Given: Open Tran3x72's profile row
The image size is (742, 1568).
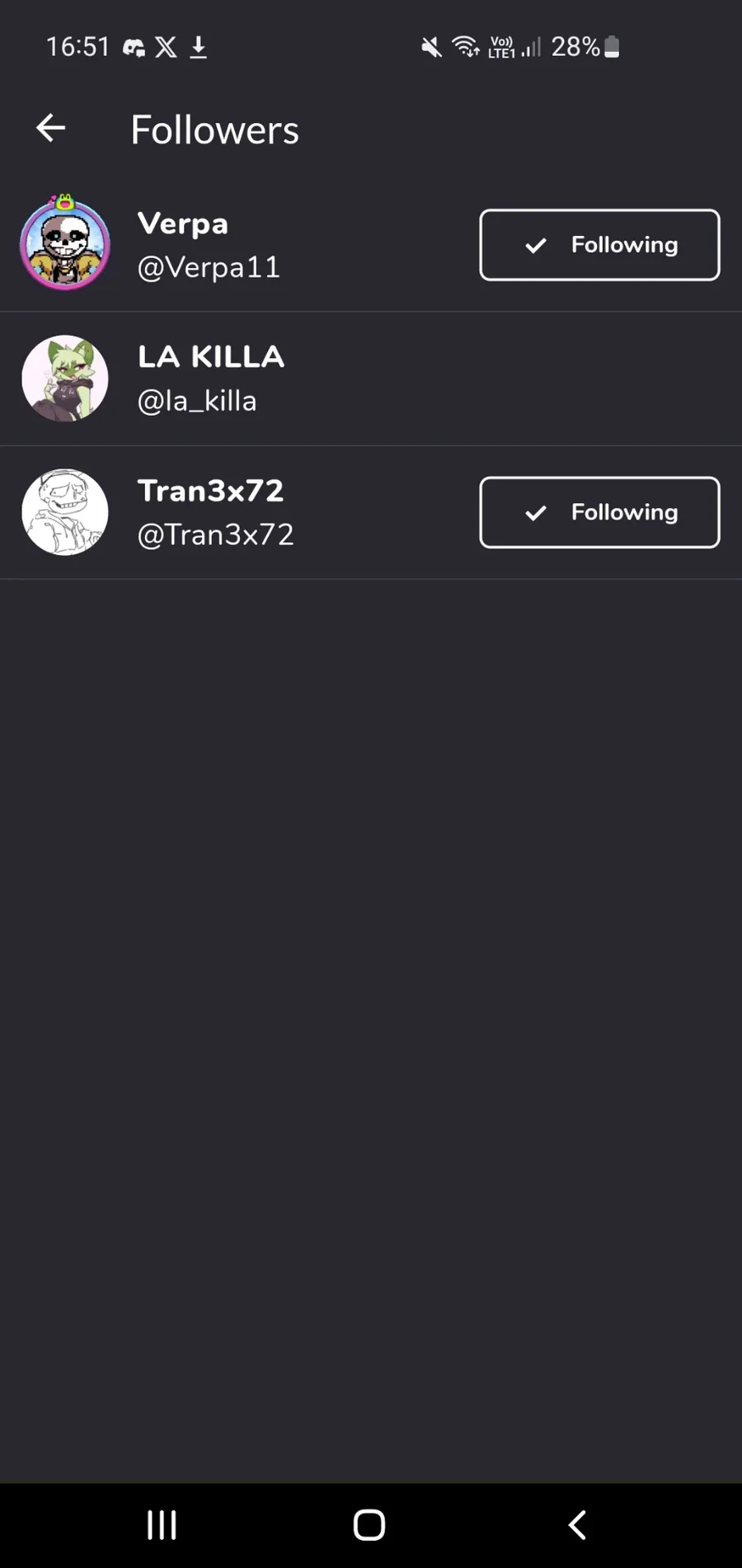Looking at the screenshot, I should click(371, 513).
